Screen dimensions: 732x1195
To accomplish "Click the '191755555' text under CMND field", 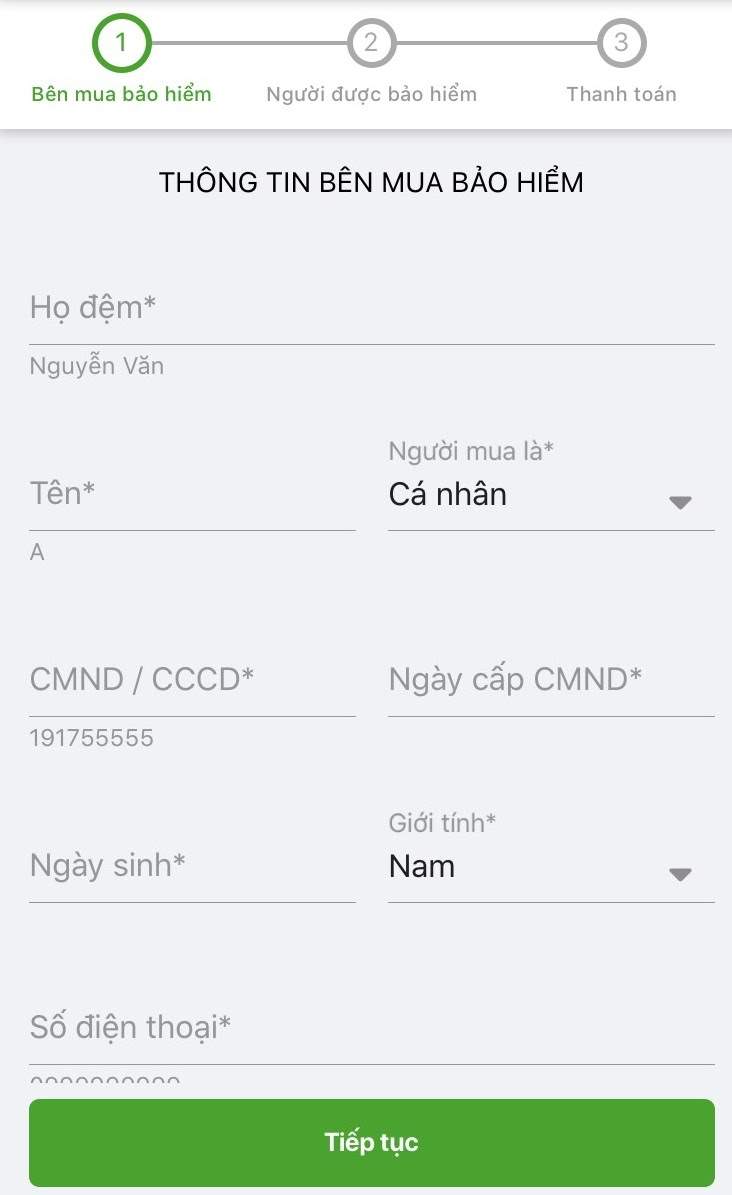I will click(x=91, y=737).
